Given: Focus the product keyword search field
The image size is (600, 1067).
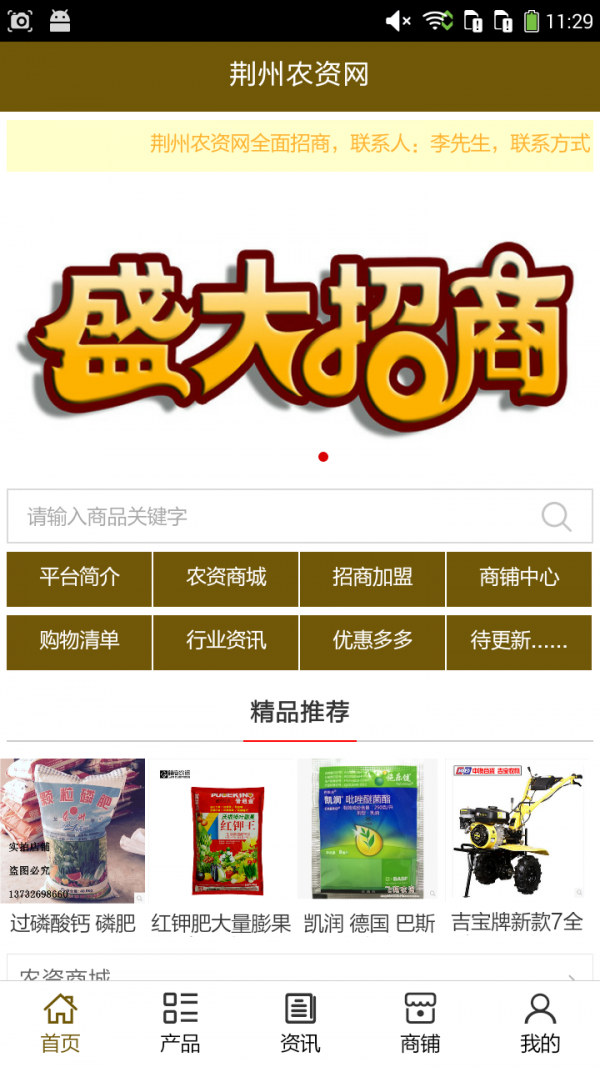Looking at the screenshot, I should [270, 516].
